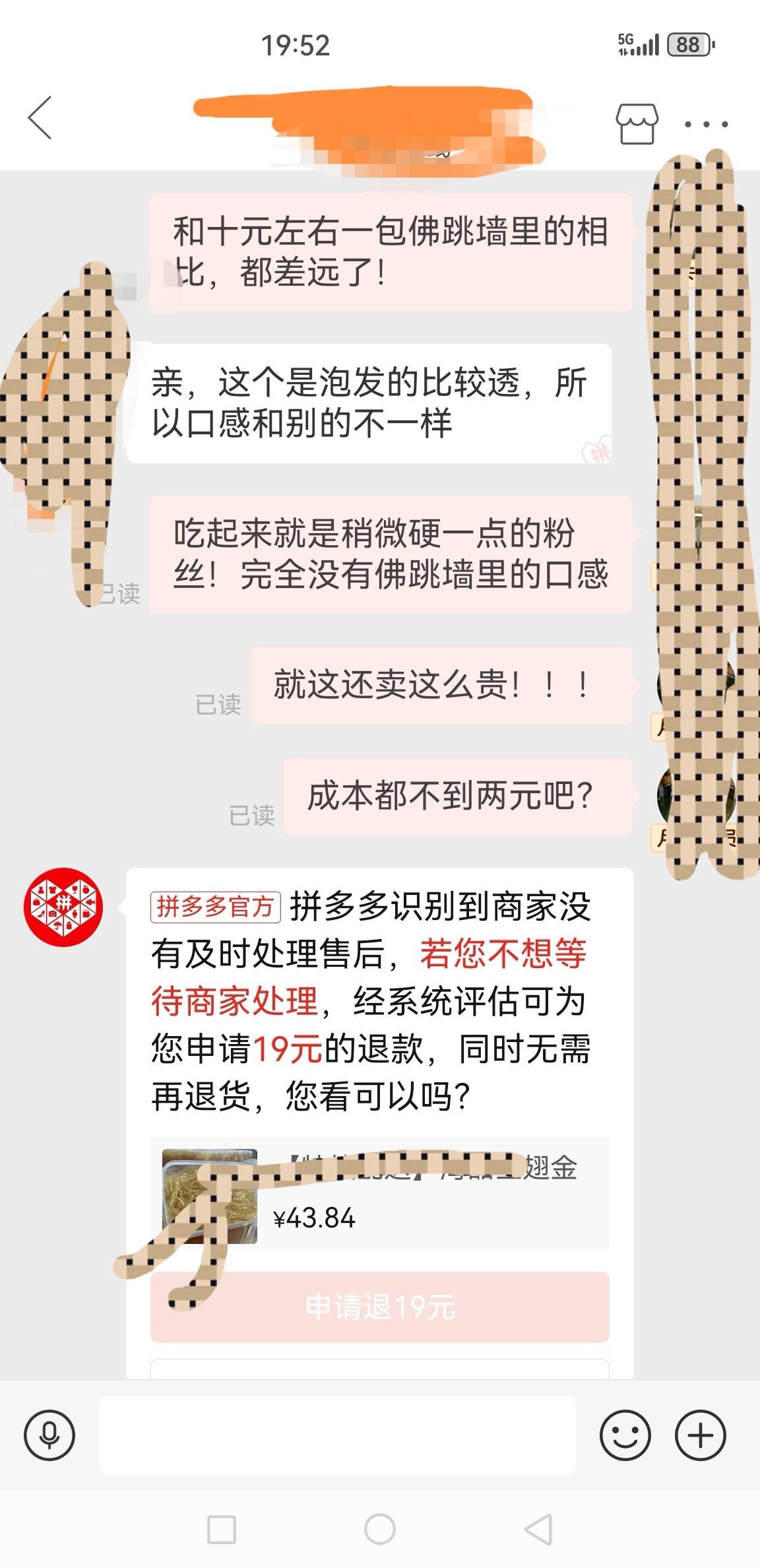Open recent apps from the navigation bar
760x1568 pixels.
coord(222,1528)
